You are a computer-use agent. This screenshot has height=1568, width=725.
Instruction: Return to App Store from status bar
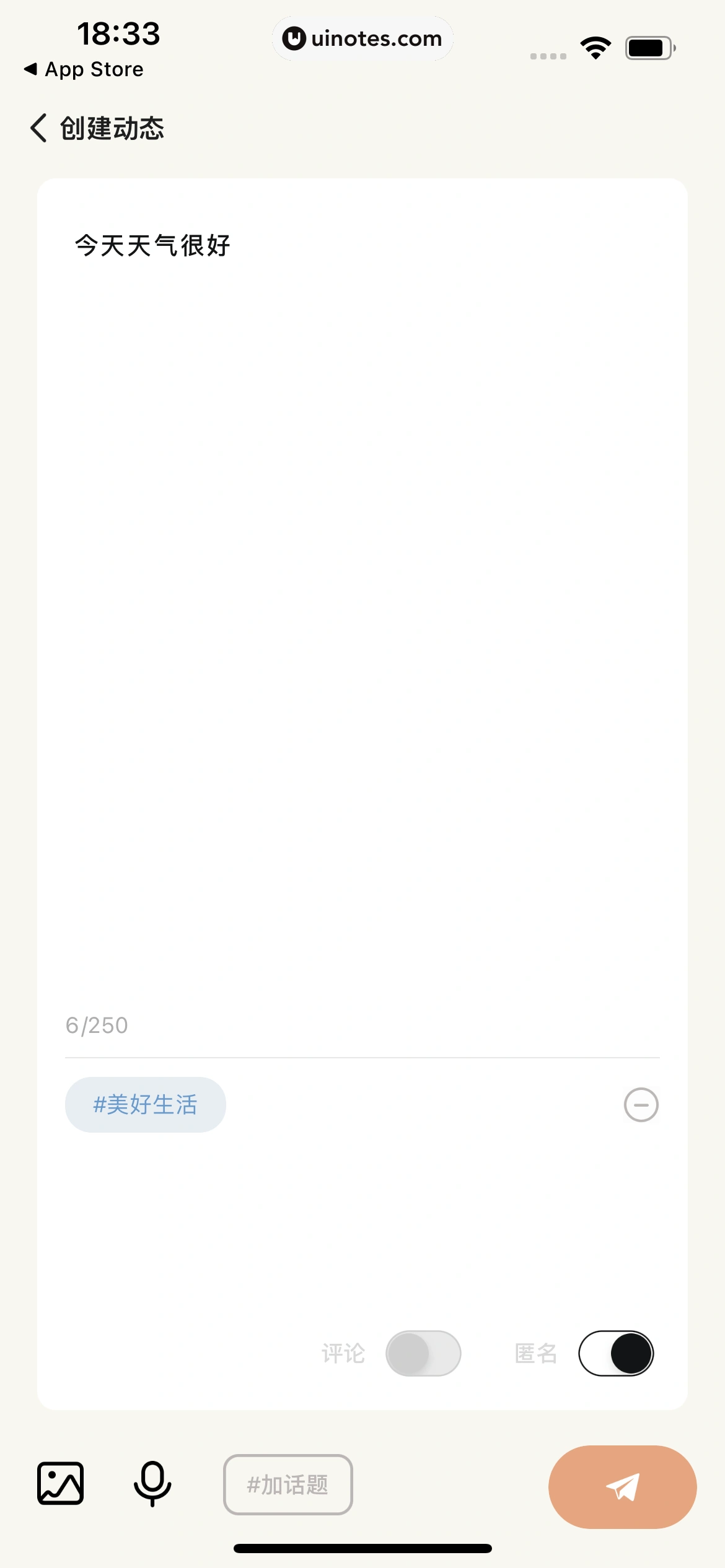[85, 69]
